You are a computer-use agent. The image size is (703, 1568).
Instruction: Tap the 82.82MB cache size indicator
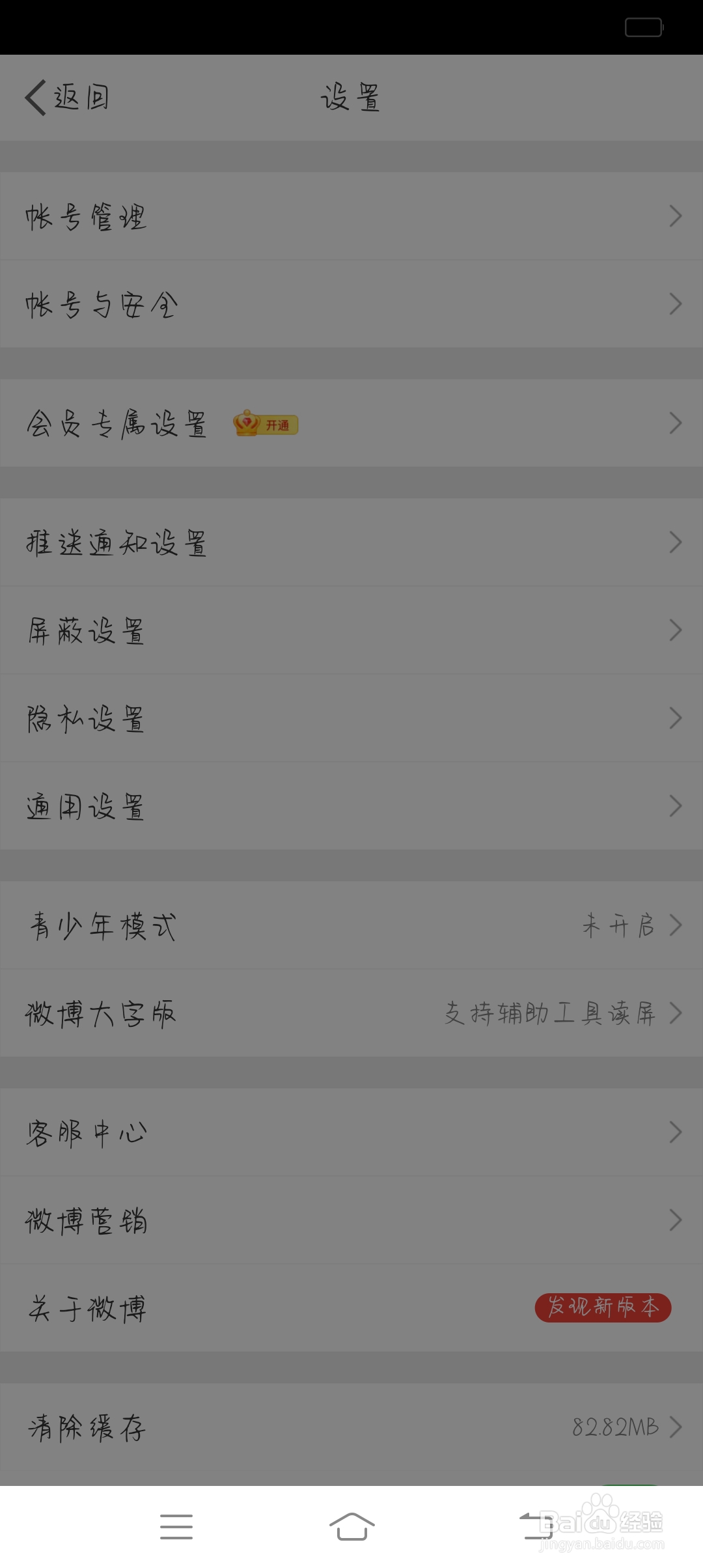(615, 1426)
